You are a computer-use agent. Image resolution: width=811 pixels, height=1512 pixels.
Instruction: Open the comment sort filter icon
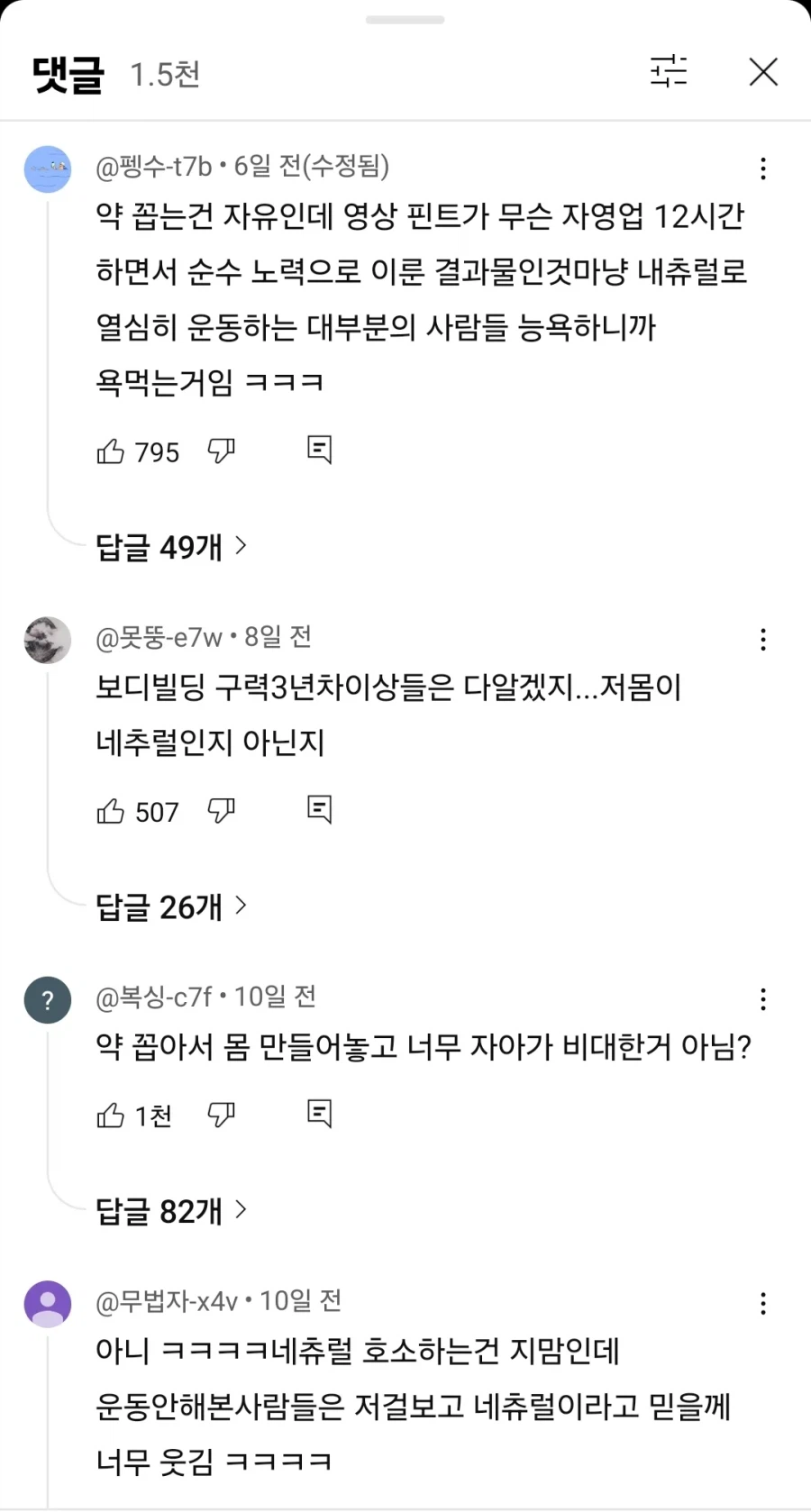668,72
